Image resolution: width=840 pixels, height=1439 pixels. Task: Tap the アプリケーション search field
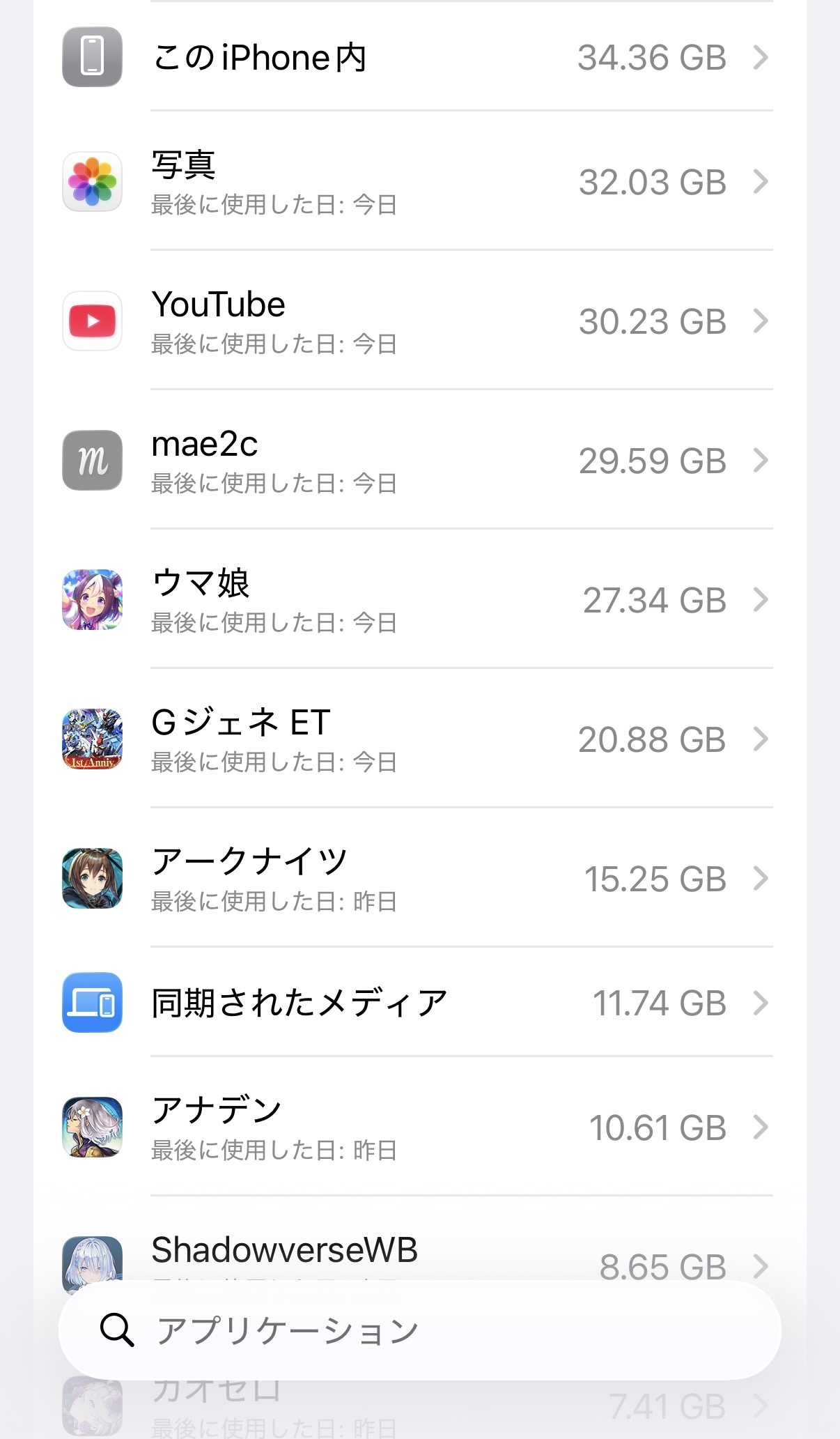(x=418, y=1331)
